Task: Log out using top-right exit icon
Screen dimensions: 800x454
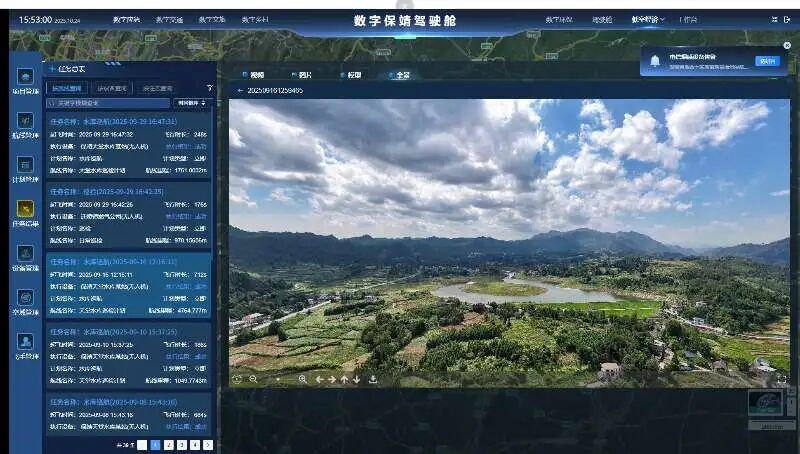Action: click(x=787, y=19)
